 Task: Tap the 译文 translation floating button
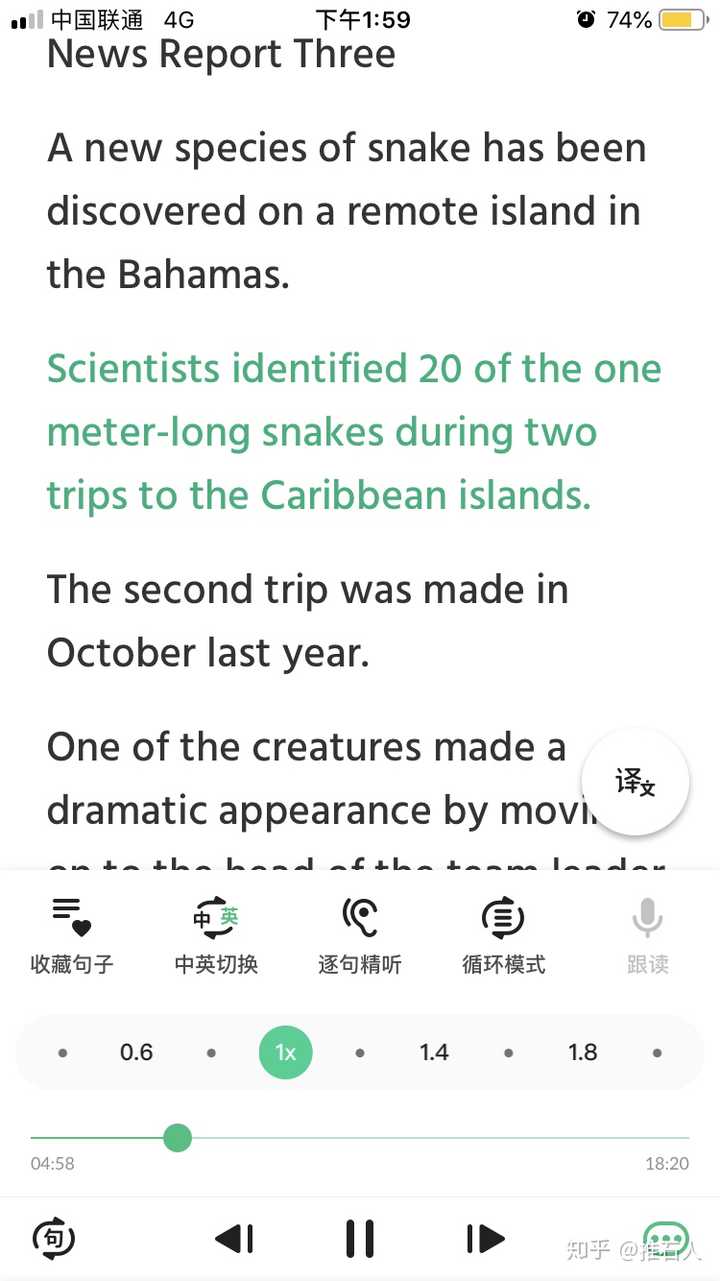(x=635, y=782)
